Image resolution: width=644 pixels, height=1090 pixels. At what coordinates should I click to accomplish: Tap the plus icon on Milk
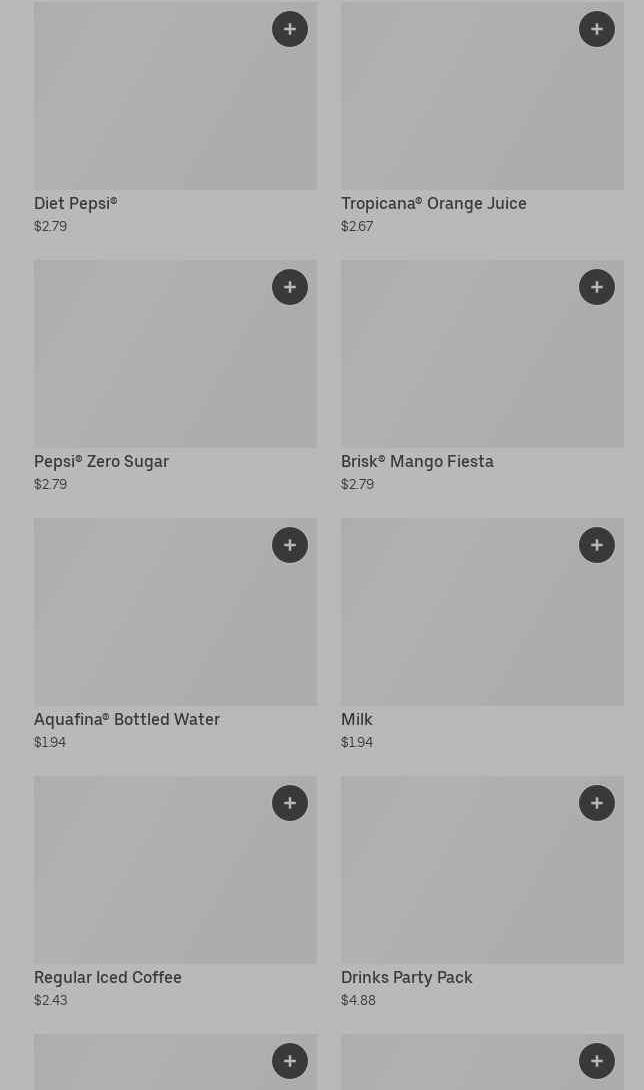tap(597, 545)
